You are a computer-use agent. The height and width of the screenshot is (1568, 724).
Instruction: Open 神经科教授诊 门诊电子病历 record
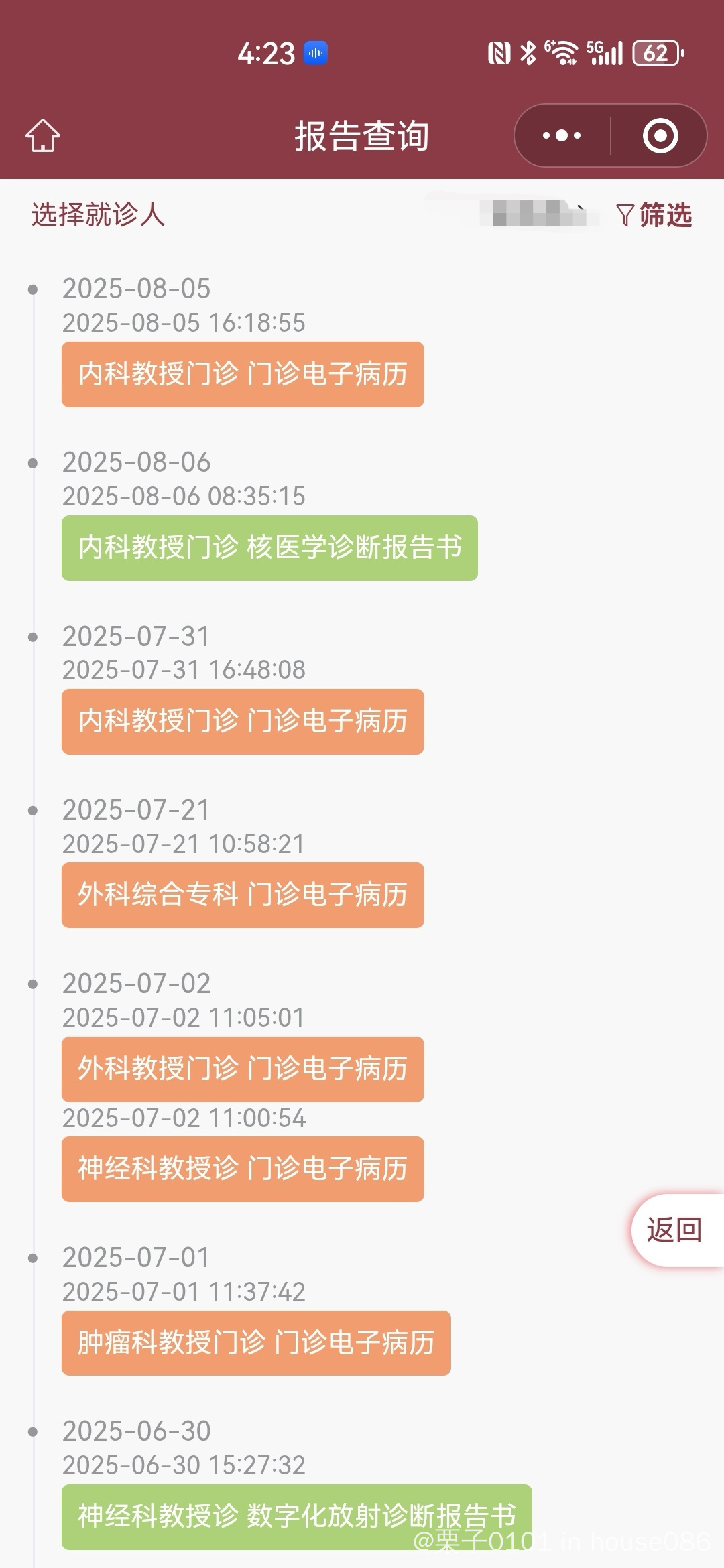[x=243, y=1169]
